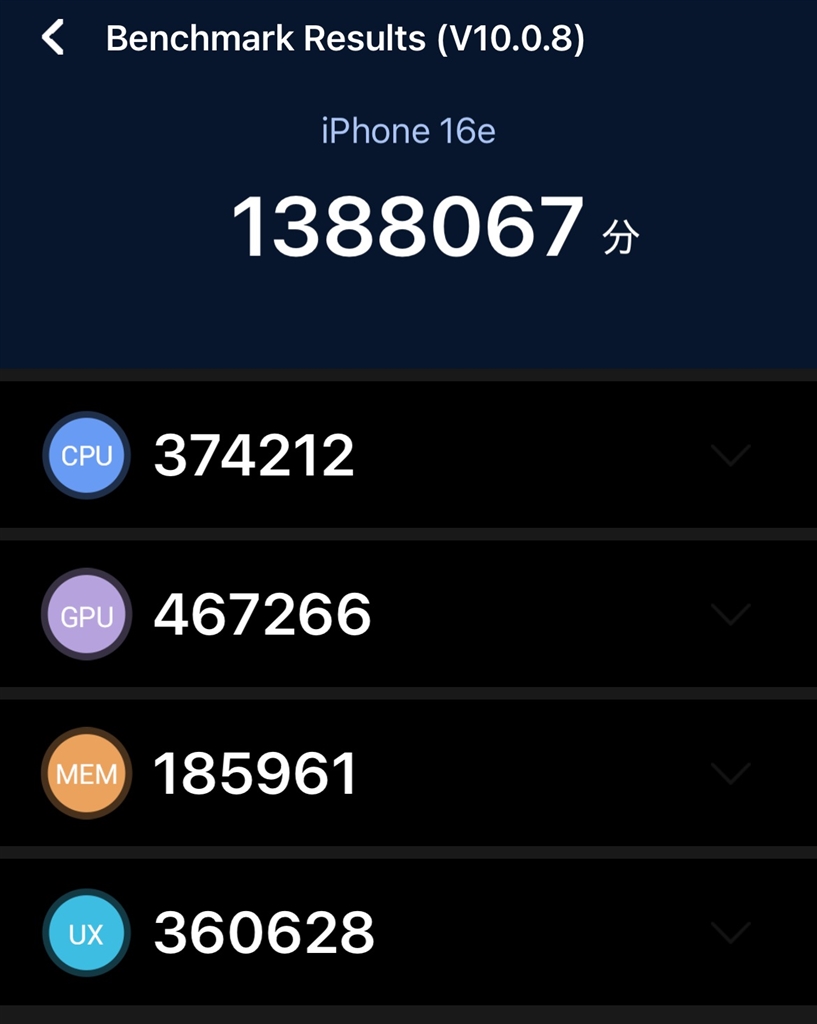Tap the UX score 360628 row
The height and width of the screenshot is (1024, 817).
[262, 933]
